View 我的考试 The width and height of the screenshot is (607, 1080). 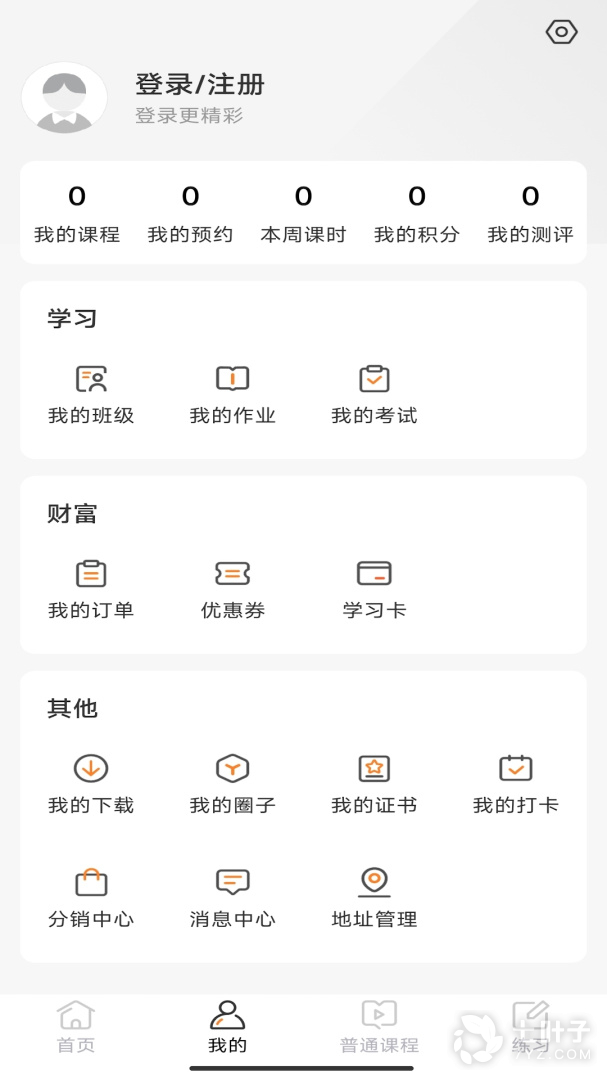(x=374, y=394)
